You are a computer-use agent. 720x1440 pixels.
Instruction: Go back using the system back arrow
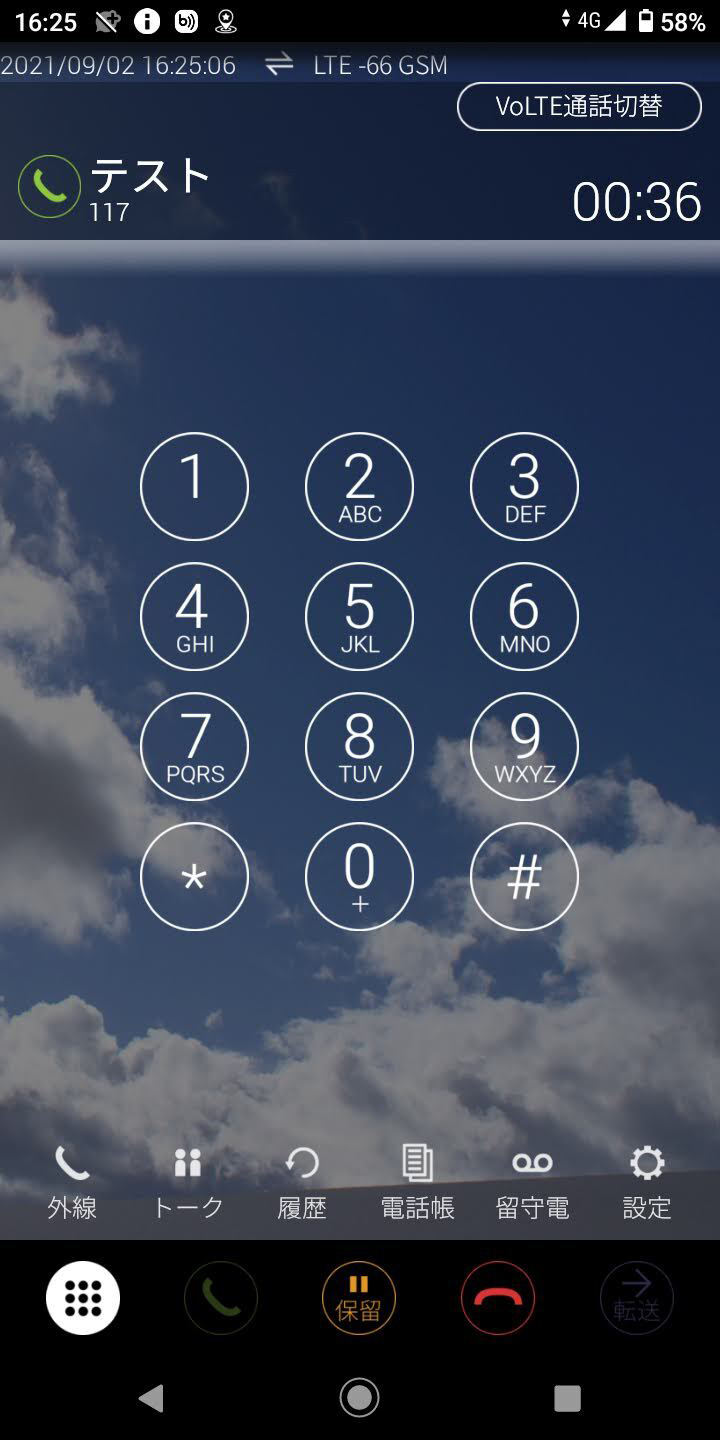coord(151,1397)
